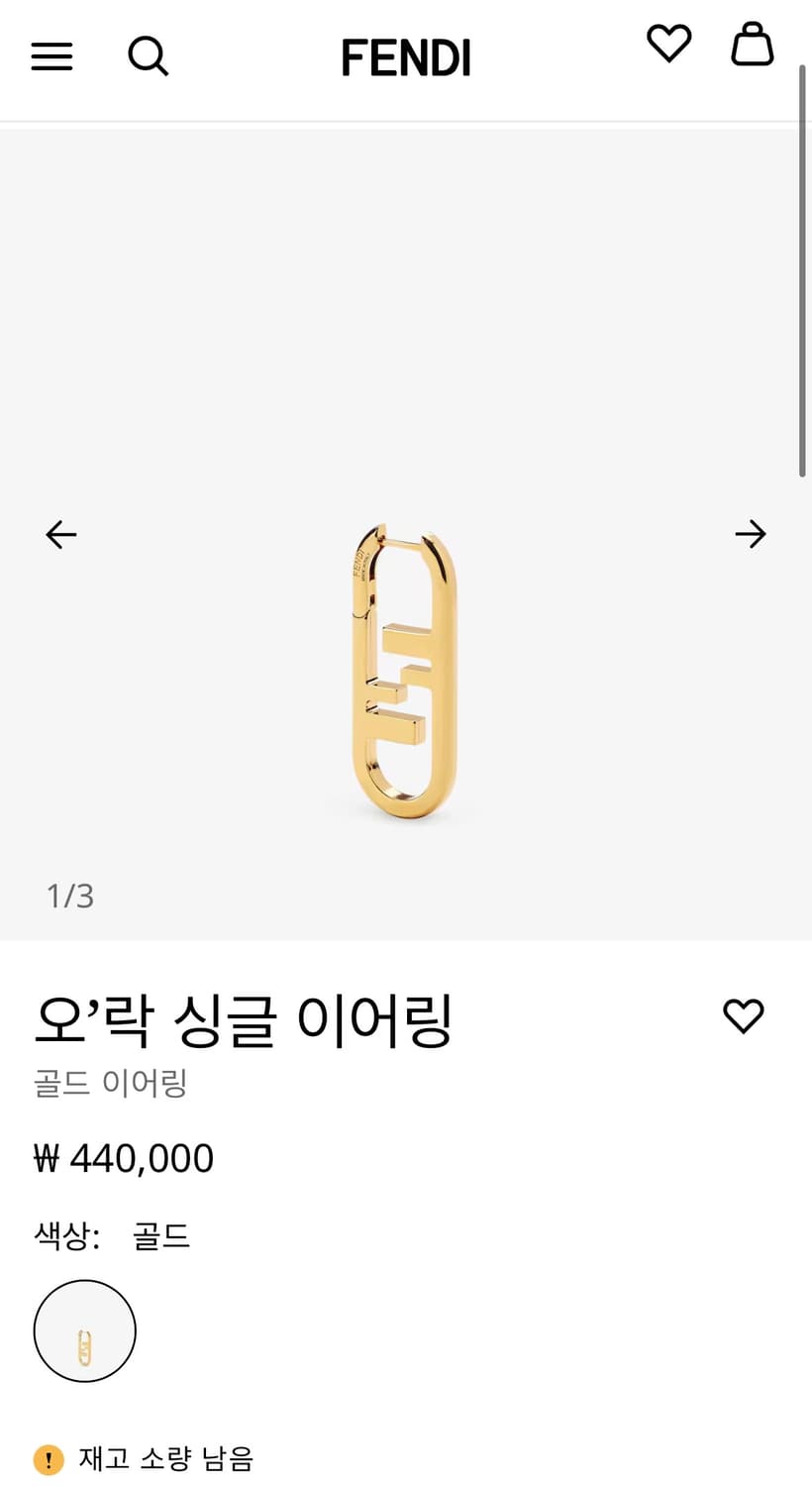Collapse back to the previous carousel slide
The image size is (812, 1486).
pyautogui.click(x=60, y=534)
